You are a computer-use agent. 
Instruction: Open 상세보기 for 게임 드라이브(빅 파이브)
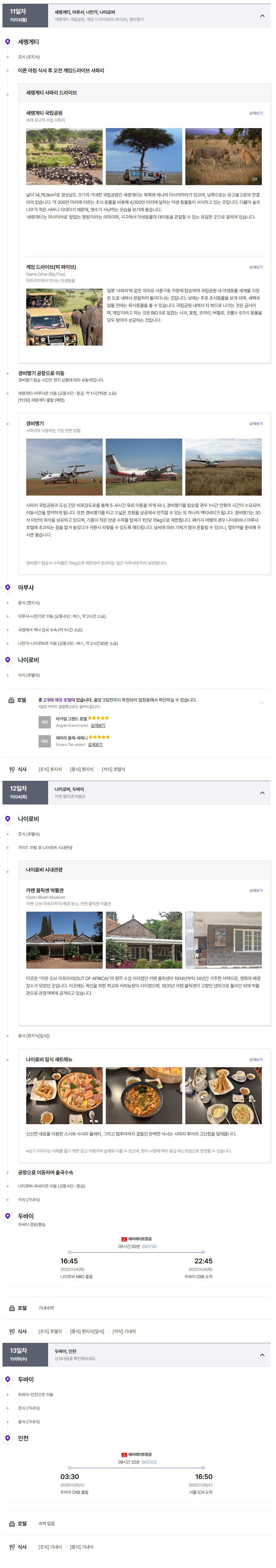click(255, 267)
